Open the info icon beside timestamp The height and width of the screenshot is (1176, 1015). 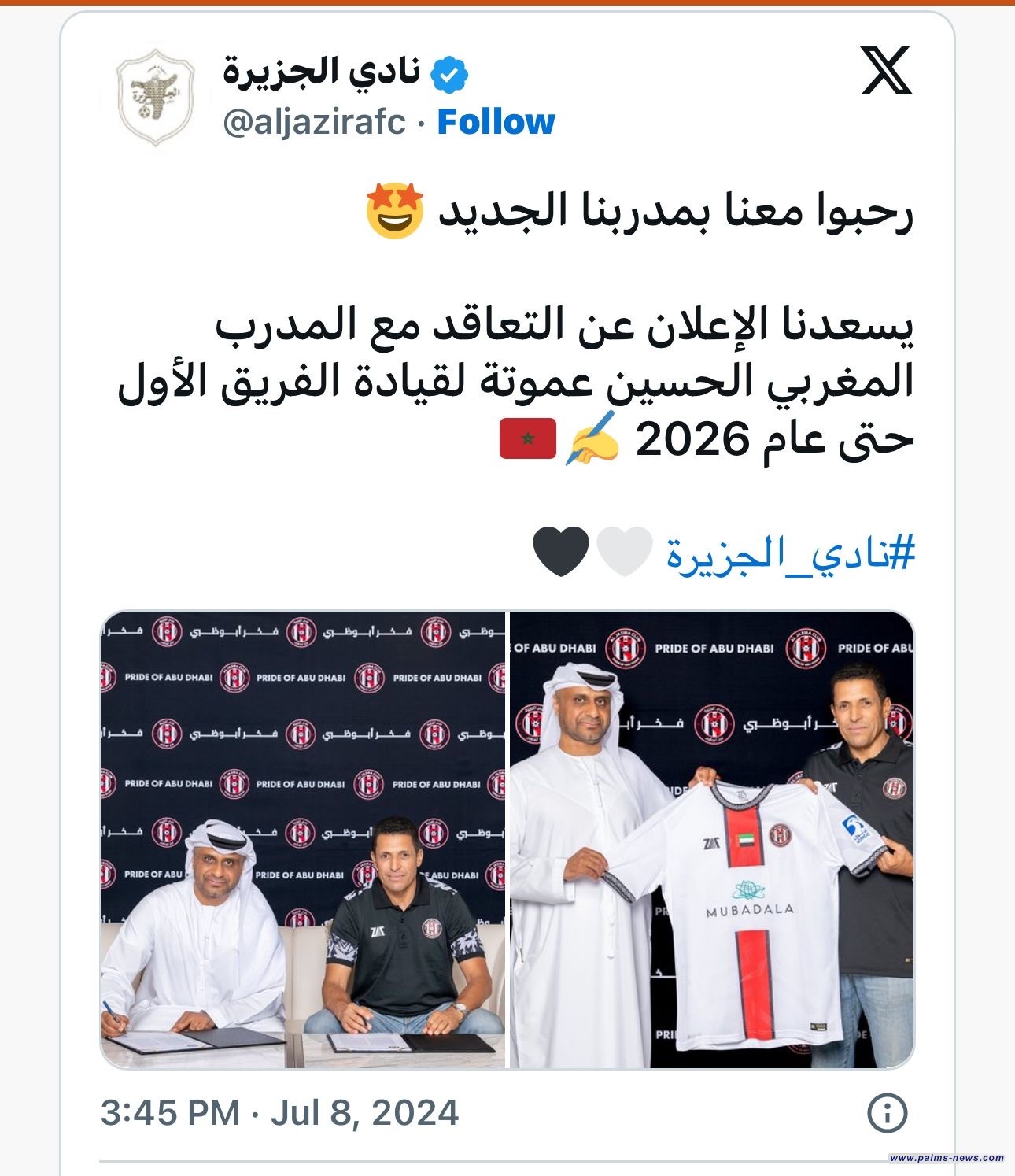(x=887, y=1114)
